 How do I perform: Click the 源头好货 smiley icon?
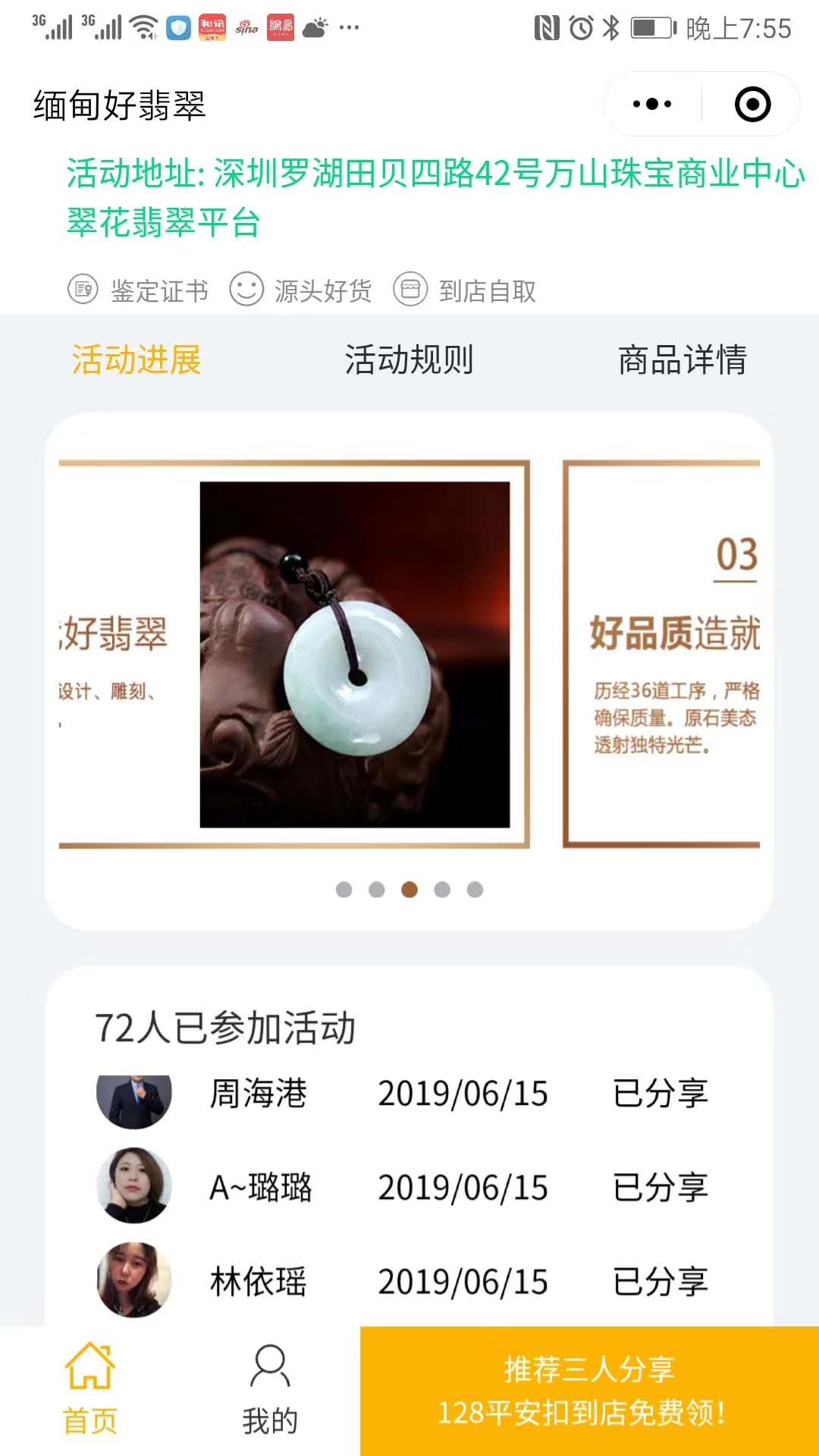pos(247,290)
